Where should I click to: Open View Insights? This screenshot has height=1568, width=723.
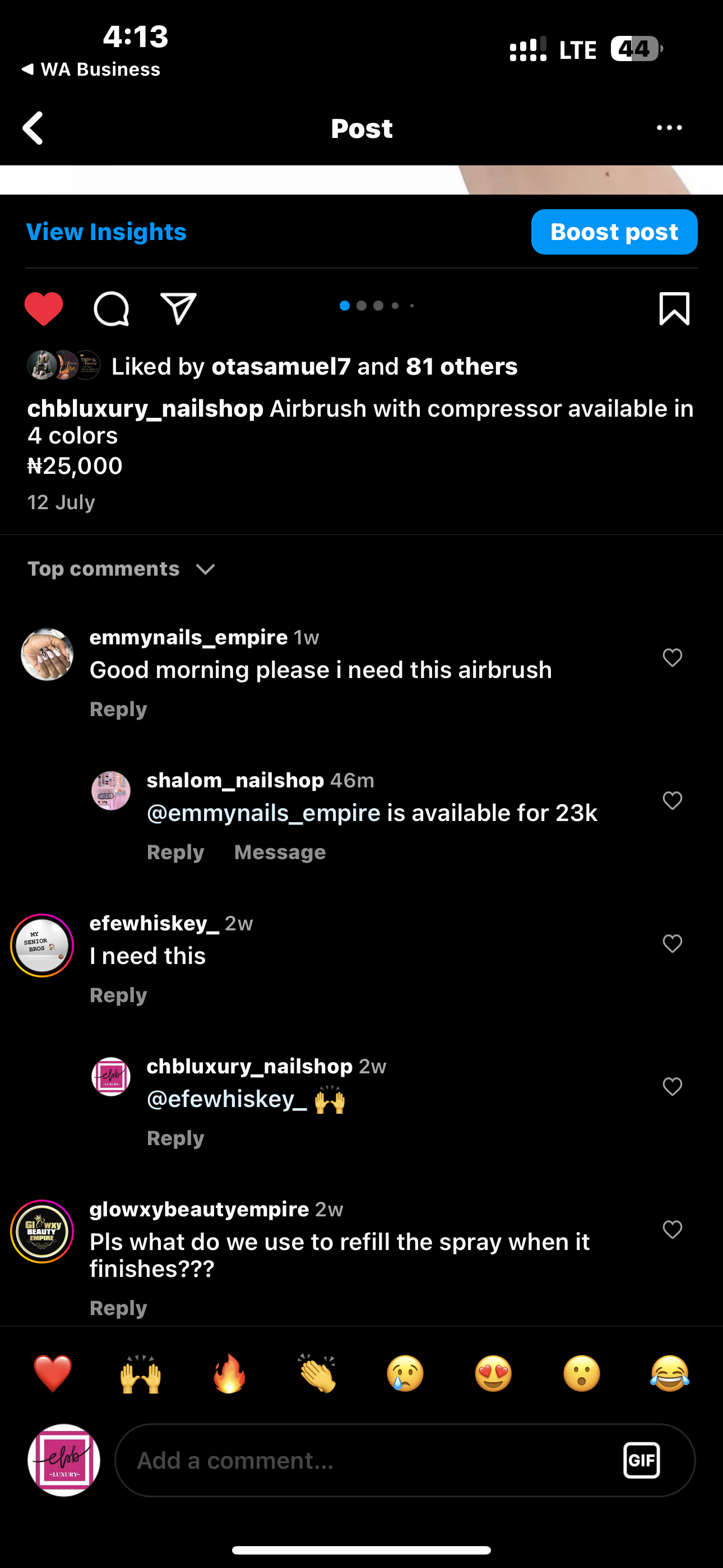click(106, 232)
